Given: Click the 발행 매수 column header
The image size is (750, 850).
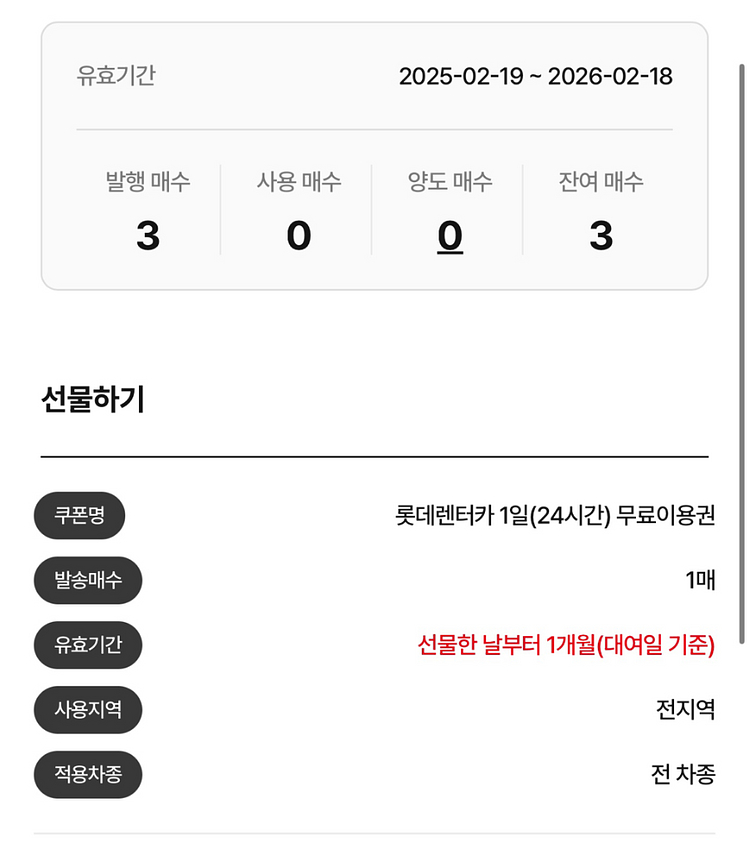Looking at the screenshot, I should [x=147, y=182].
